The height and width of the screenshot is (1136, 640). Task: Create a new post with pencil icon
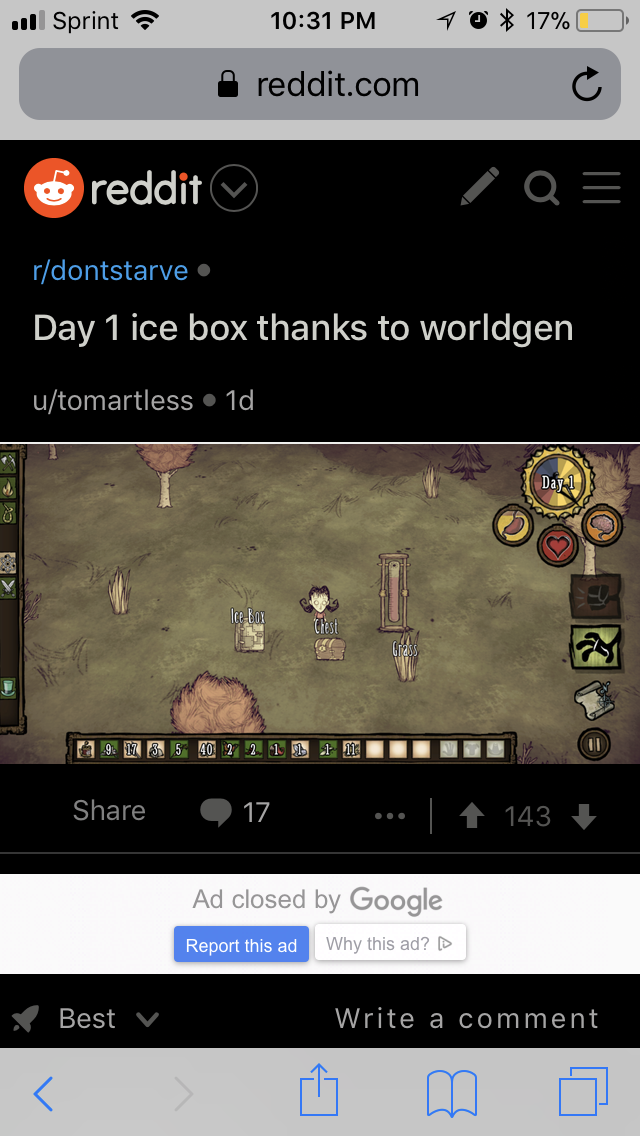pos(480,187)
